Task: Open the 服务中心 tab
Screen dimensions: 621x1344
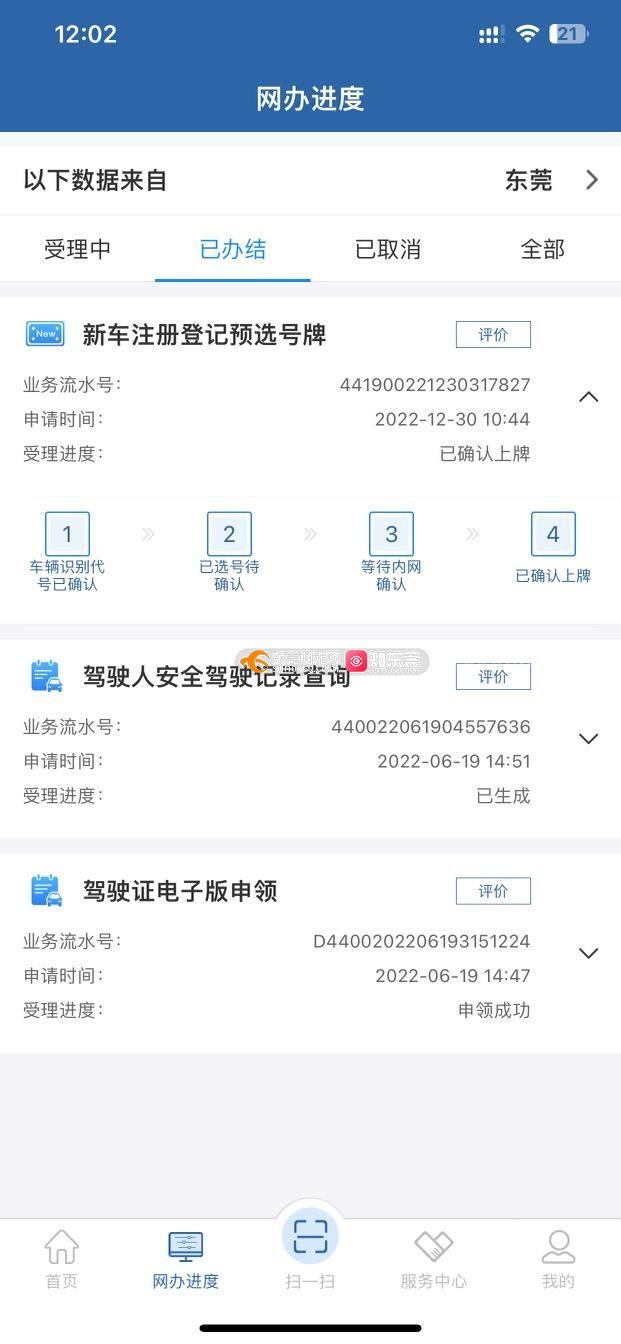Action: pos(434,1259)
